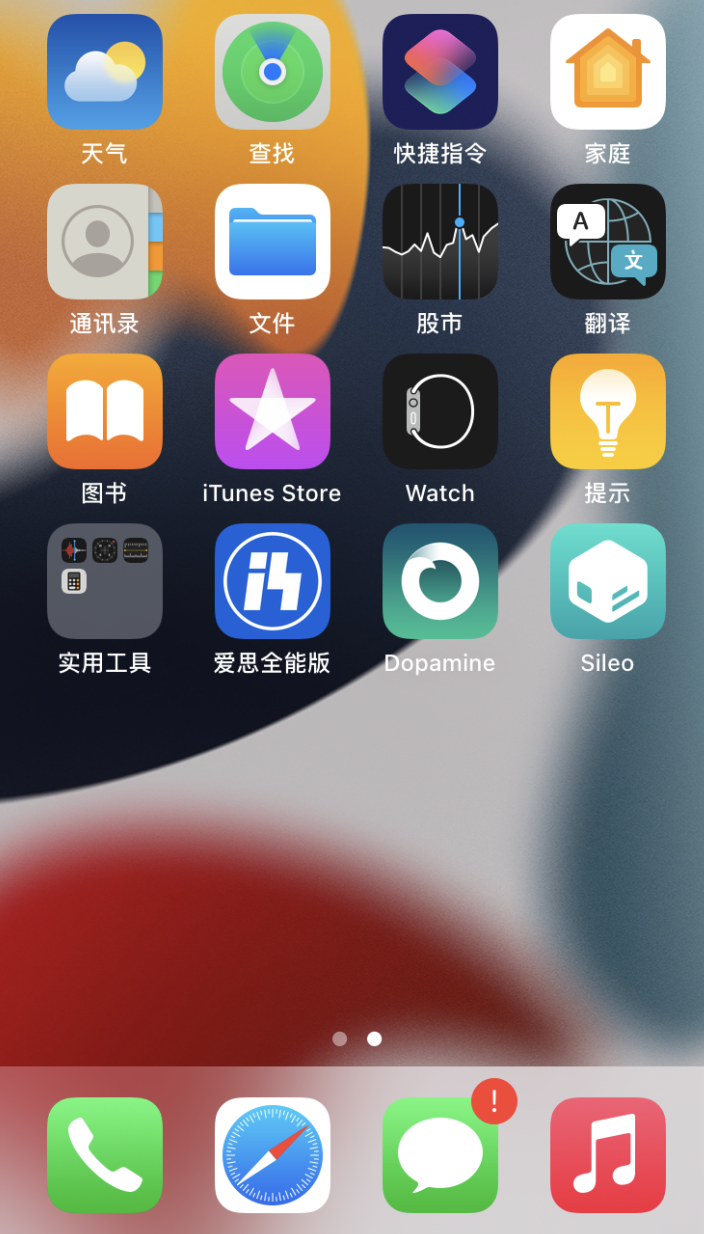Image resolution: width=704 pixels, height=1234 pixels.
Task: Open the 家庭 Home app
Action: 608,72
